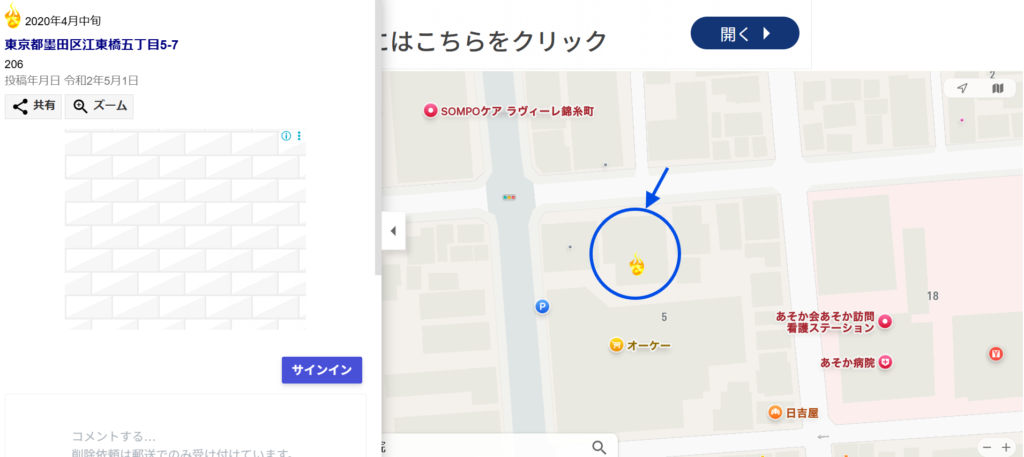
Task: Zoom out the map with minus
Action: [986, 448]
